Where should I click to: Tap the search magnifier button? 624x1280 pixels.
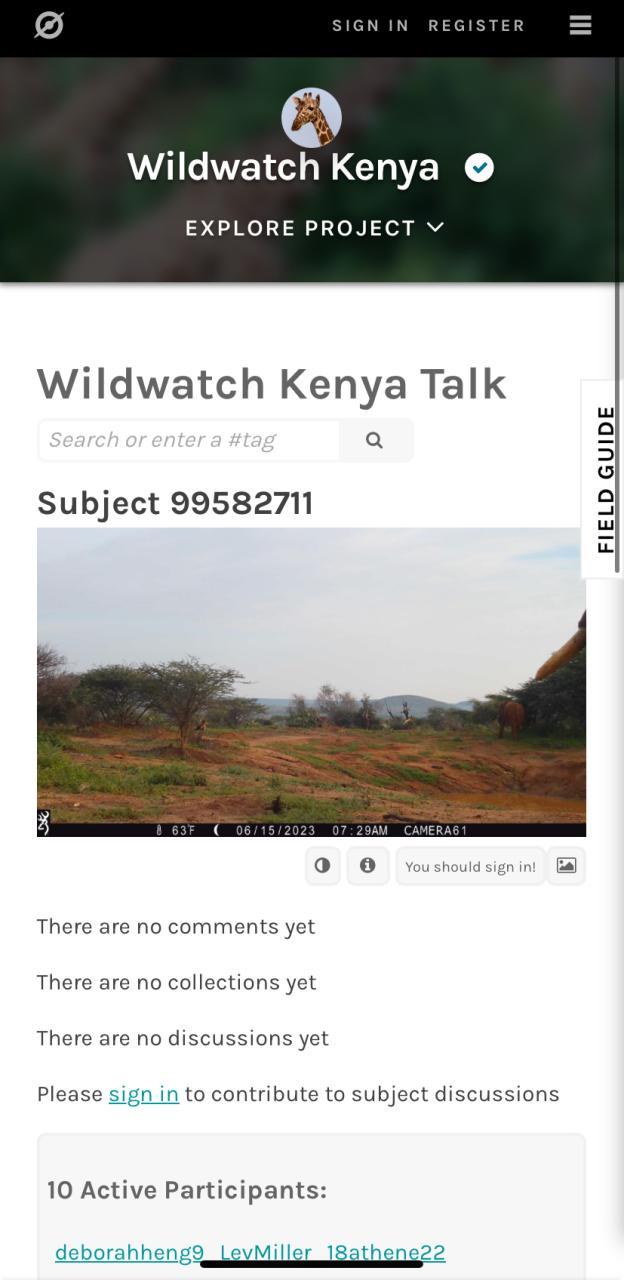tap(375, 440)
